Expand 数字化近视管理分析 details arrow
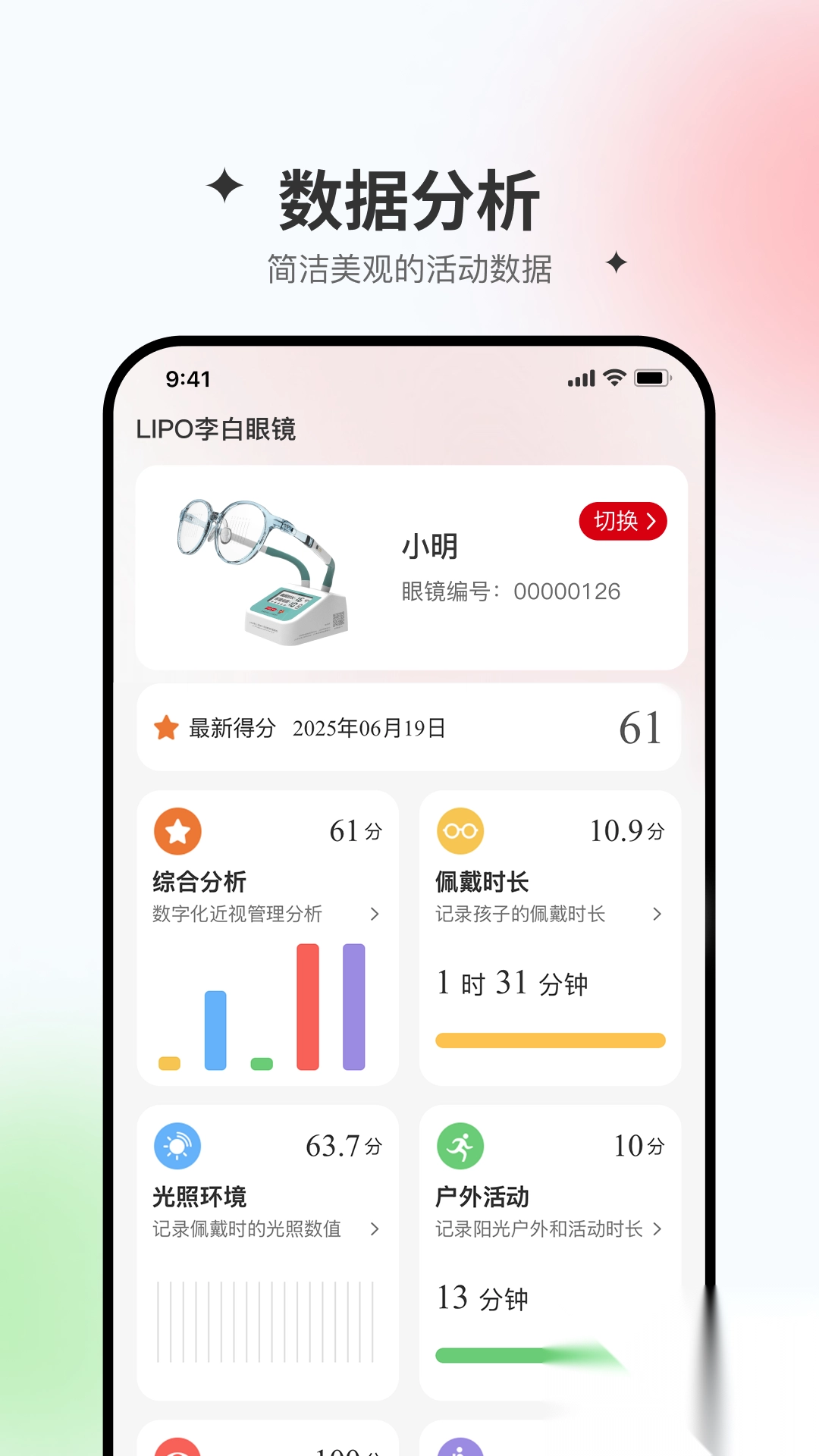This screenshot has height=1456, width=819. pos(375,915)
